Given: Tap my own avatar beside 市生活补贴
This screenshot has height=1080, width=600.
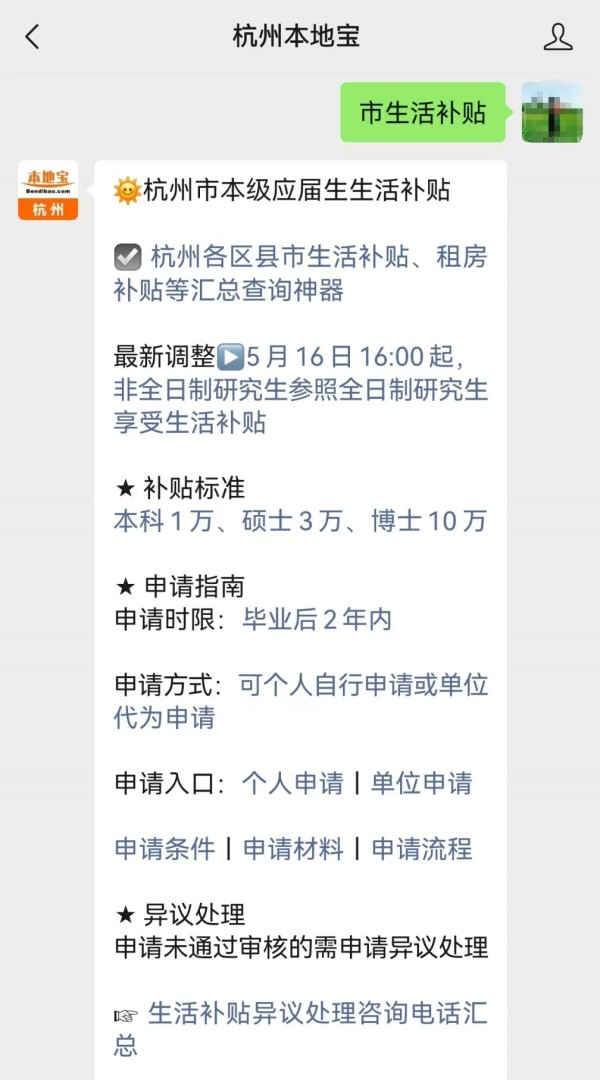Looking at the screenshot, I should pos(552,112).
